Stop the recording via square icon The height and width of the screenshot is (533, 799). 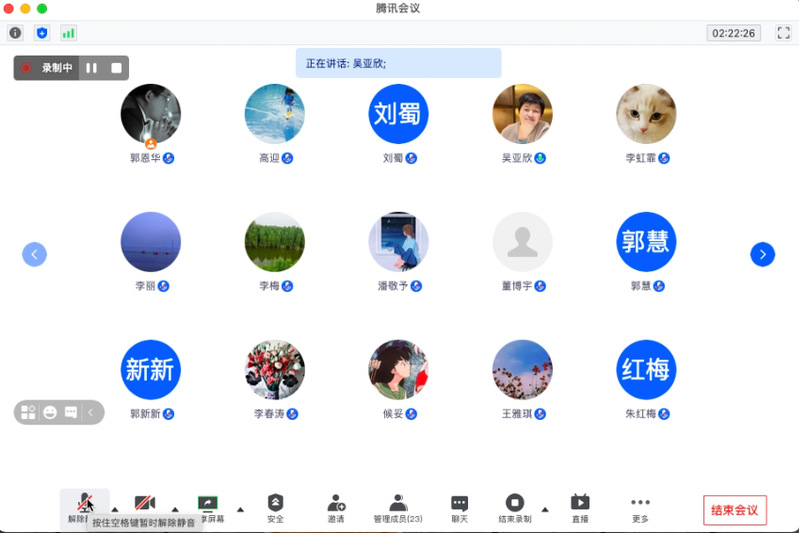[116, 68]
